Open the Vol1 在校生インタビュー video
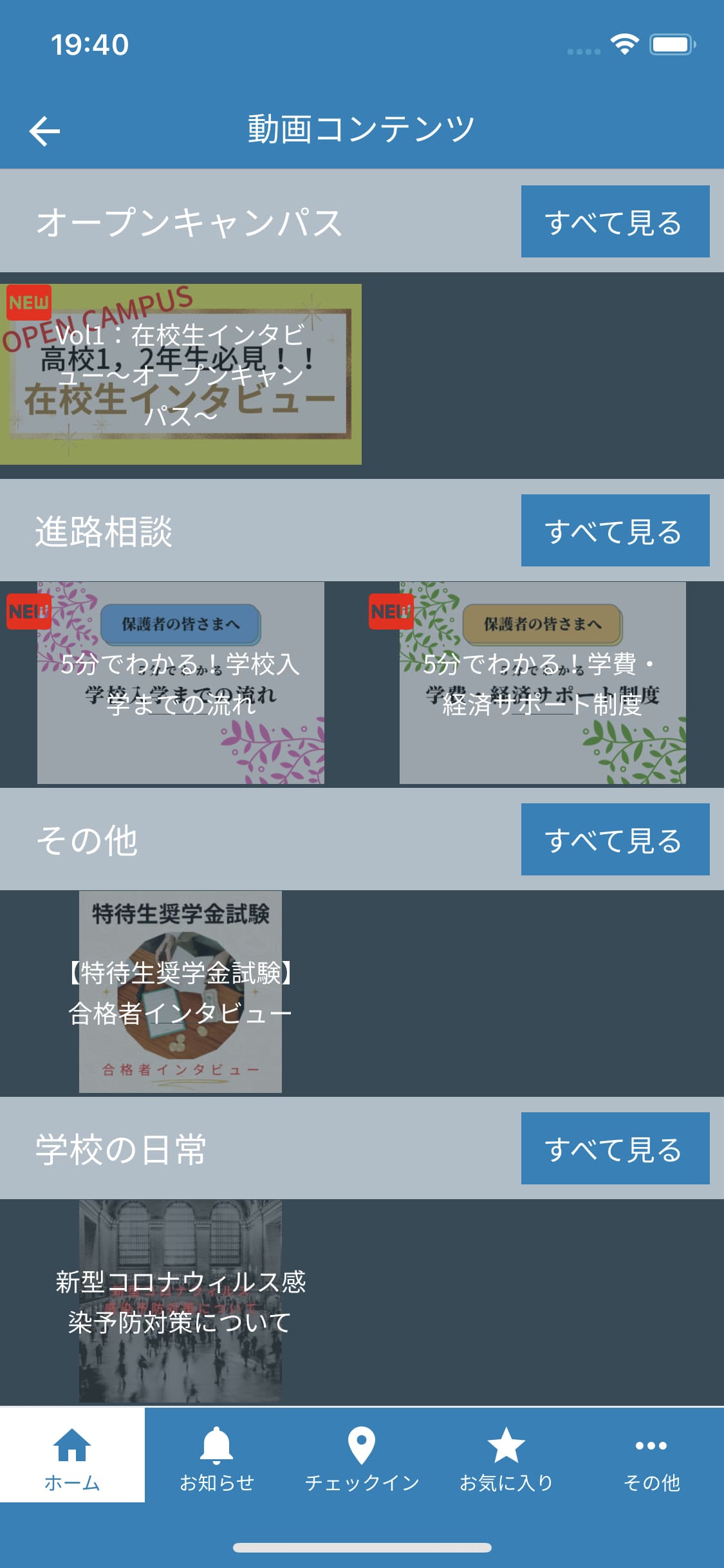724x1568 pixels. point(181,374)
